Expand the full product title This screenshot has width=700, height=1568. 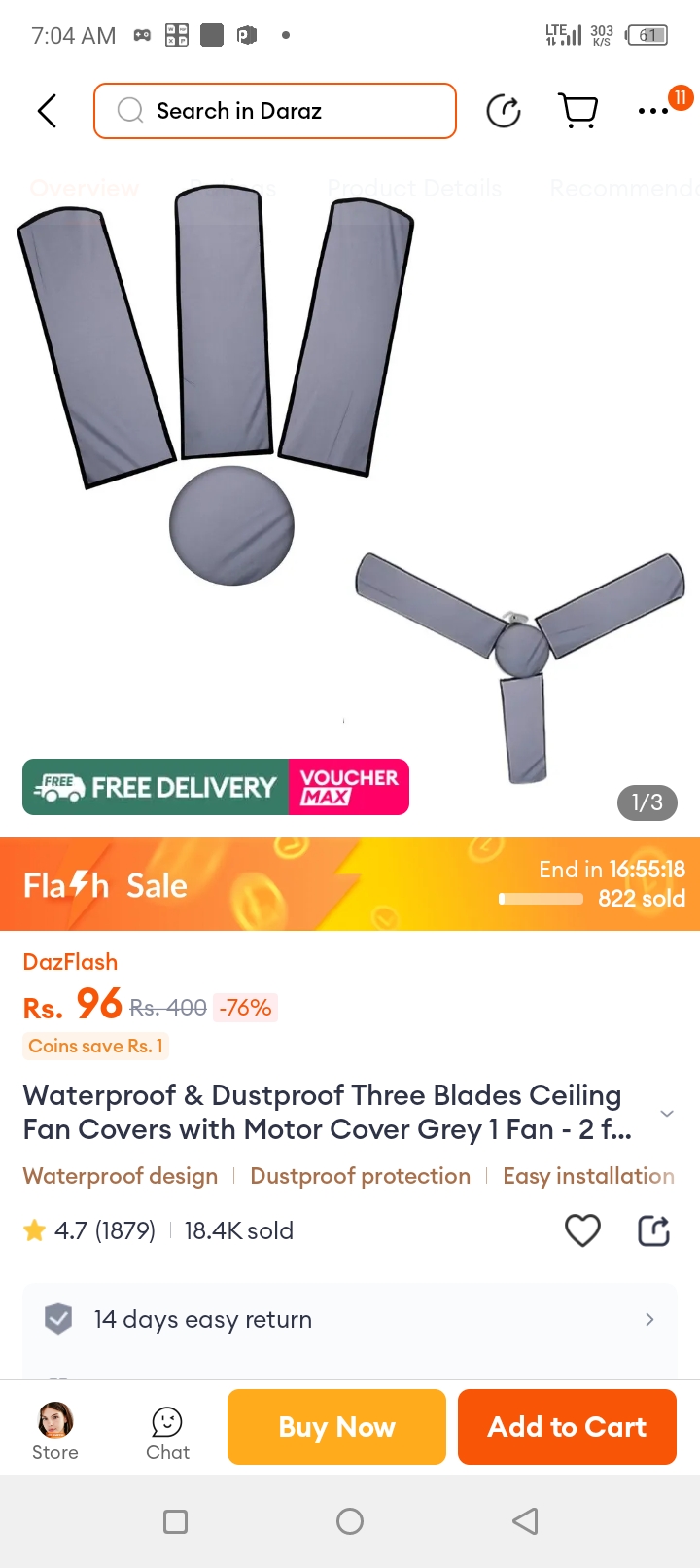(x=667, y=1113)
